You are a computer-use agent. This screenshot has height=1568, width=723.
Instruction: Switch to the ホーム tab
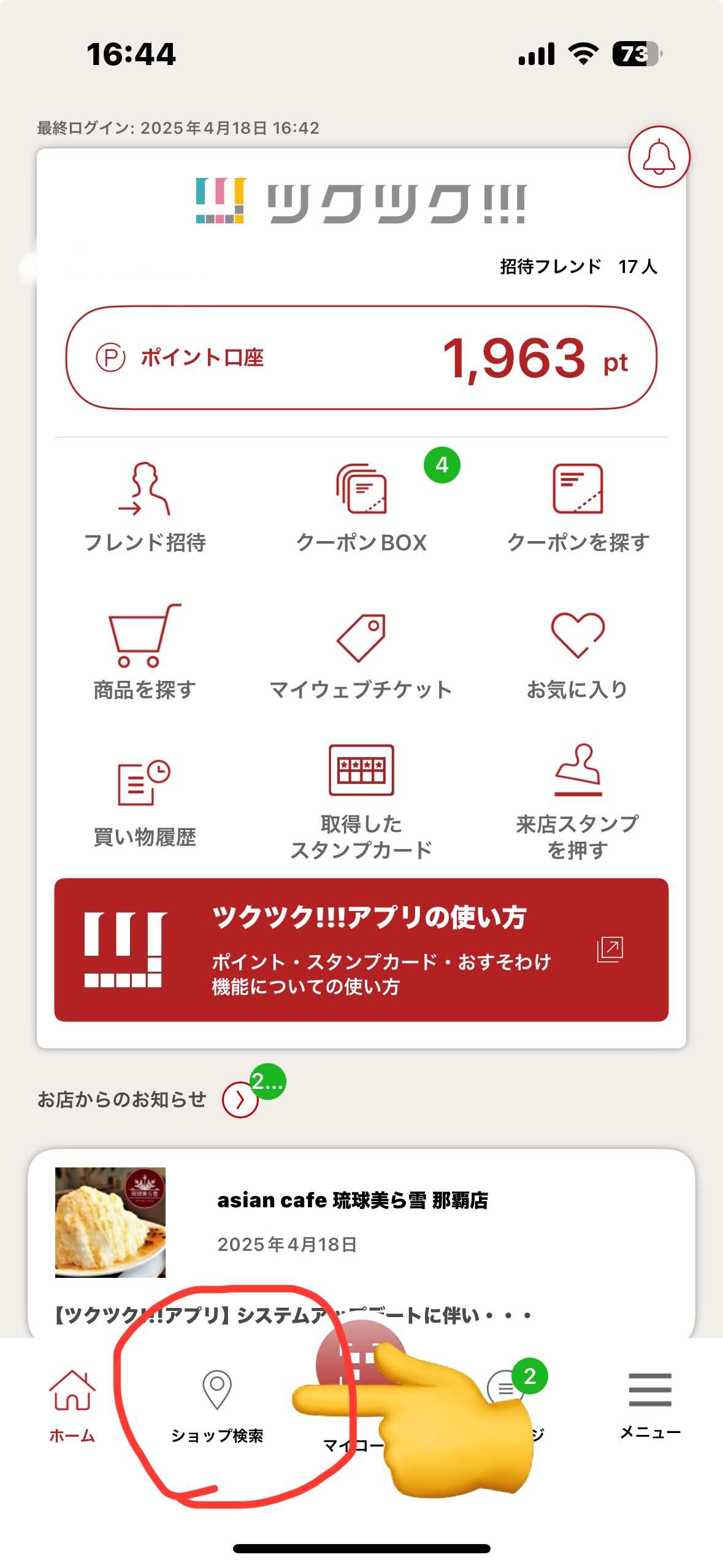point(72,1404)
